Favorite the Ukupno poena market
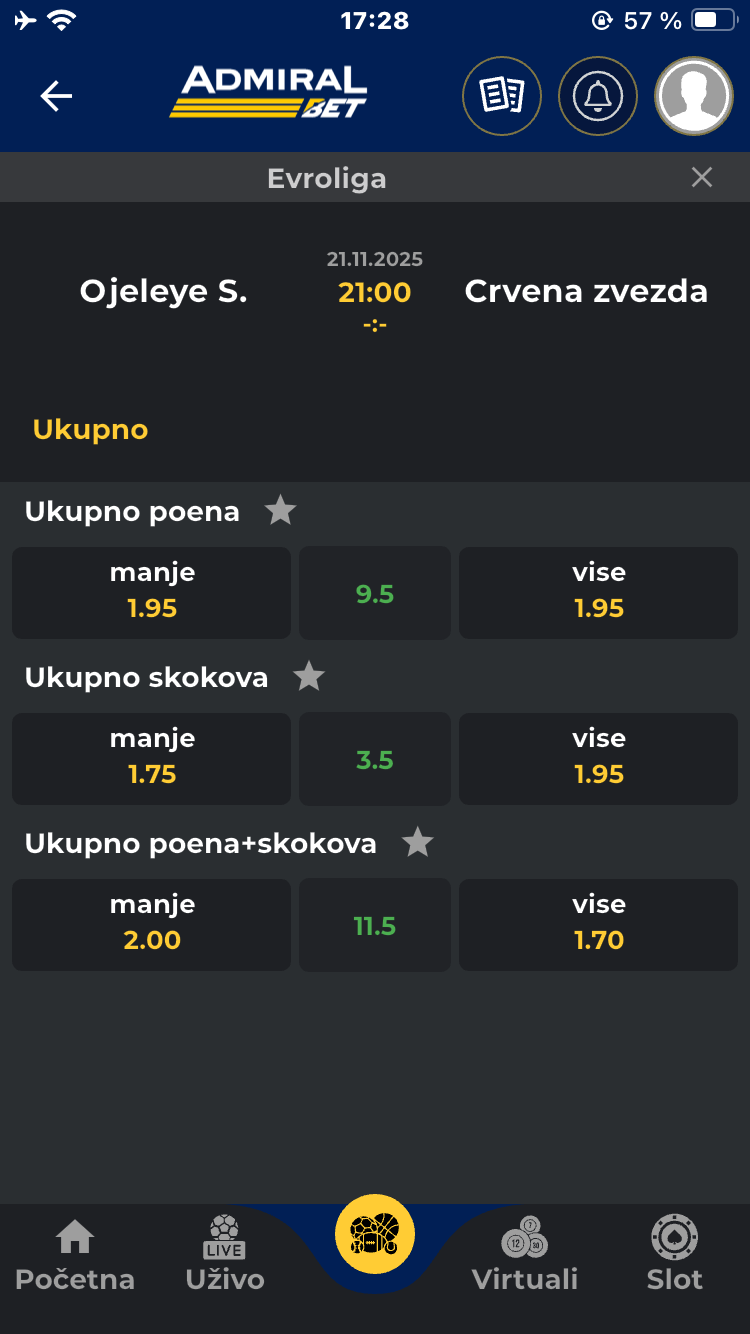This screenshot has width=750, height=1334. click(x=280, y=512)
